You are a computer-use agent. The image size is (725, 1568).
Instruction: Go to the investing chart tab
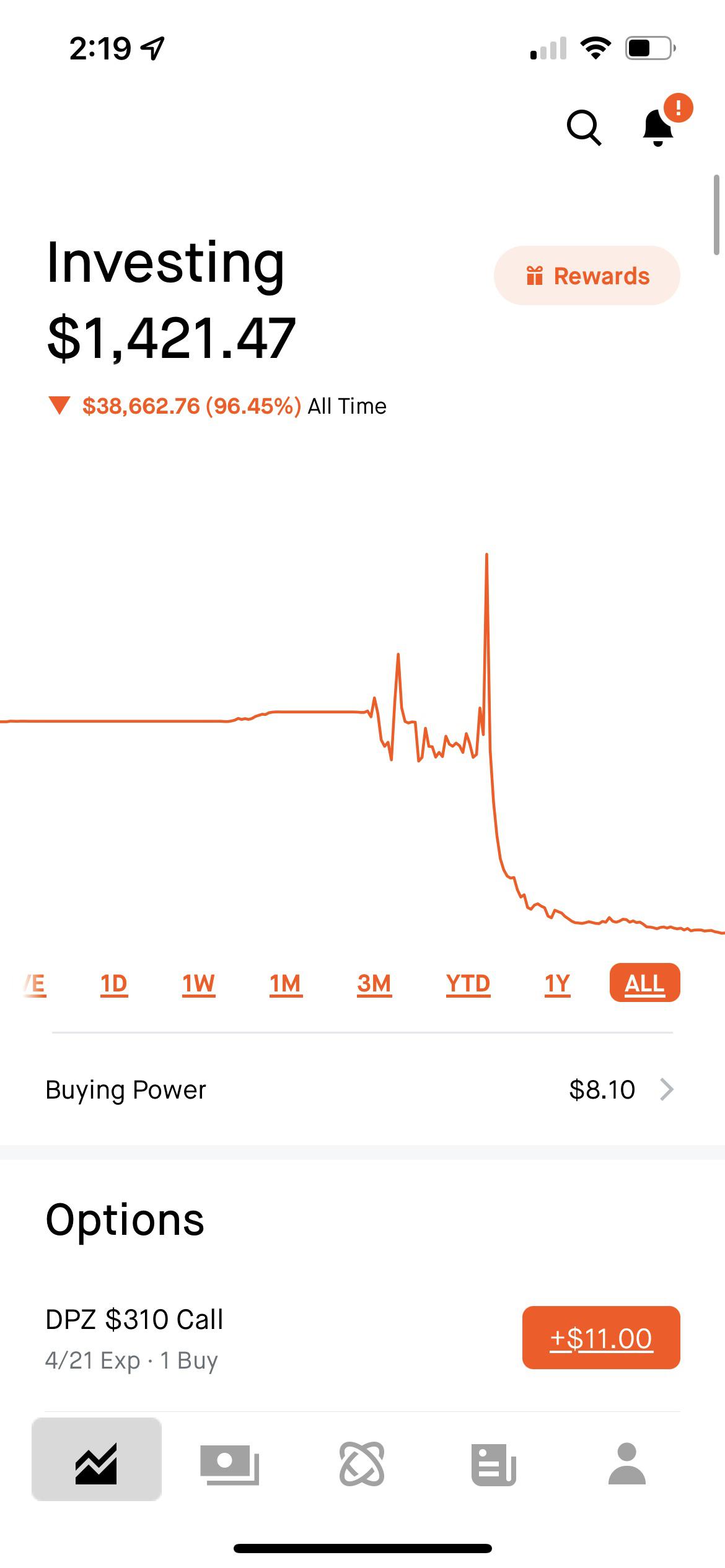tap(97, 1464)
